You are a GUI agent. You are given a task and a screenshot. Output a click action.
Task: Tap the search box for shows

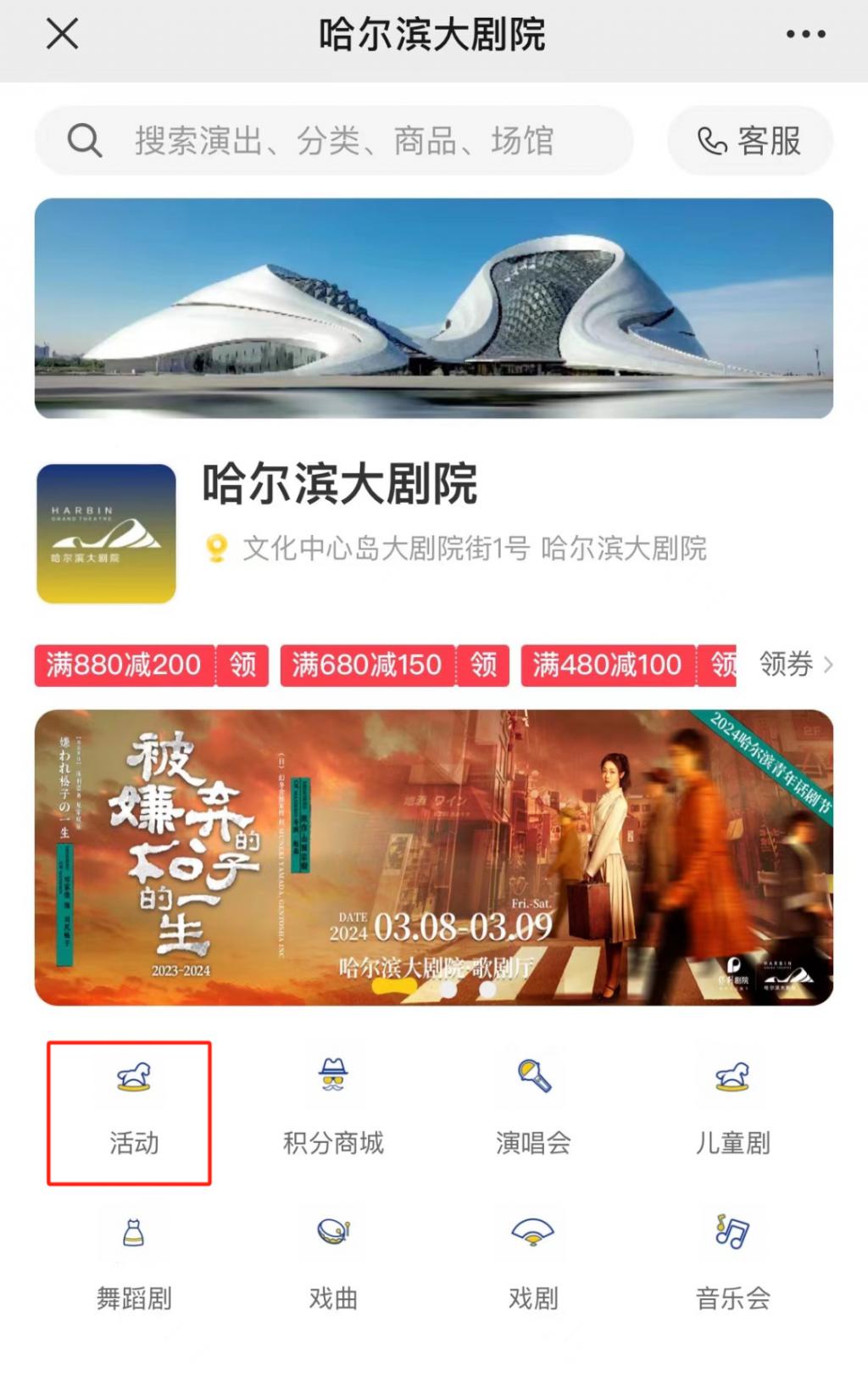click(x=334, y=141)
